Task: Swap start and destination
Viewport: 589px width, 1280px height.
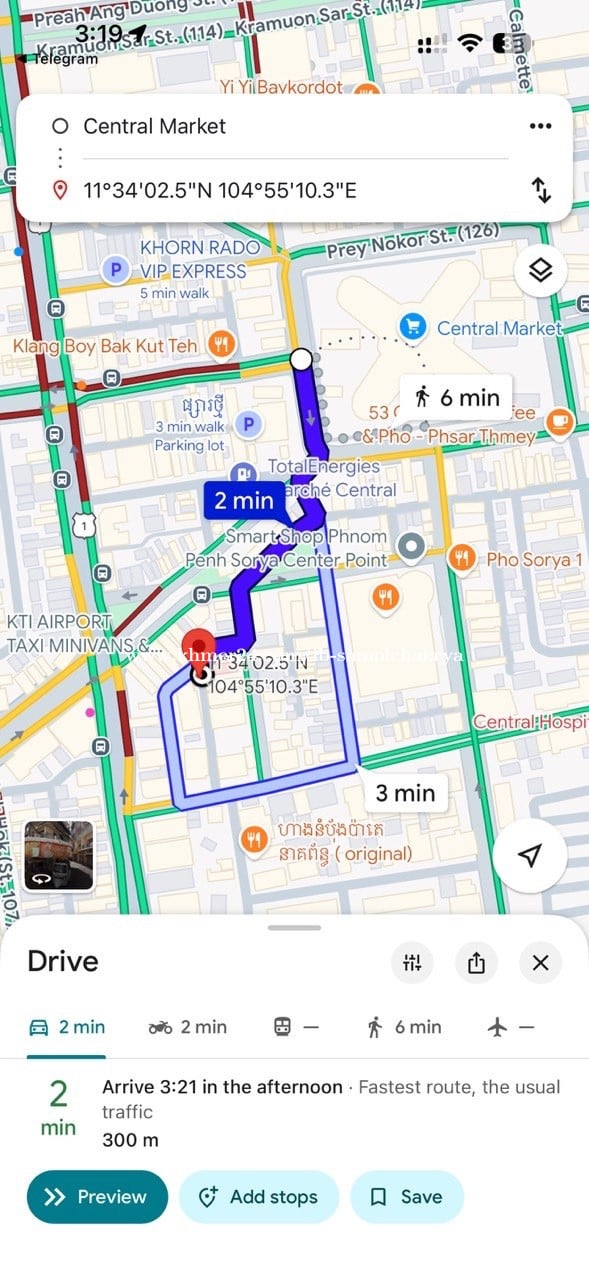Action: (x=541, y=190)
